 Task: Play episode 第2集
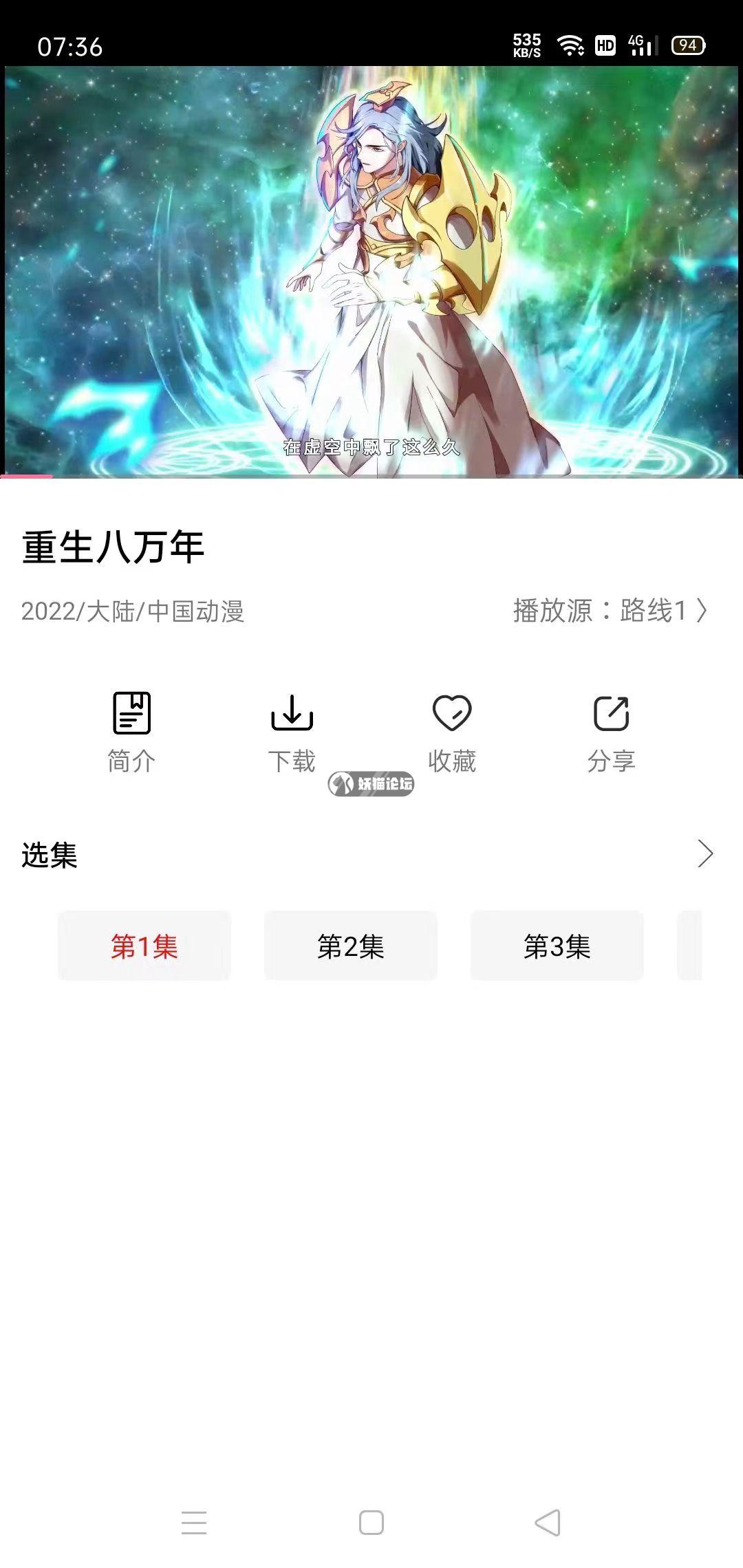coord(351,946)
